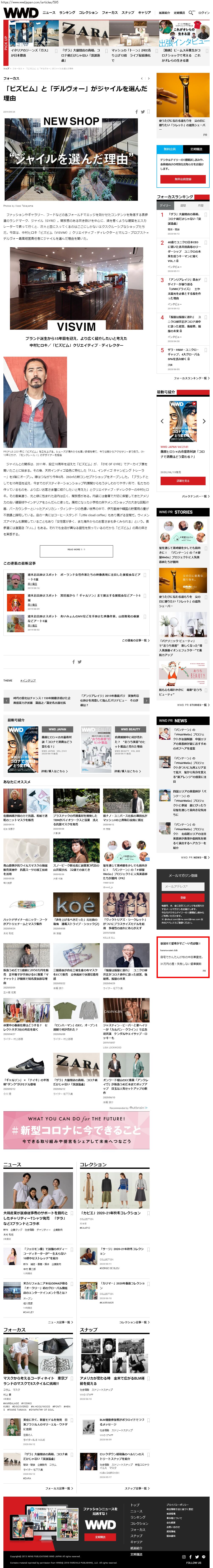
Task: Go to the previous article arrow
Action: [141, 79]
